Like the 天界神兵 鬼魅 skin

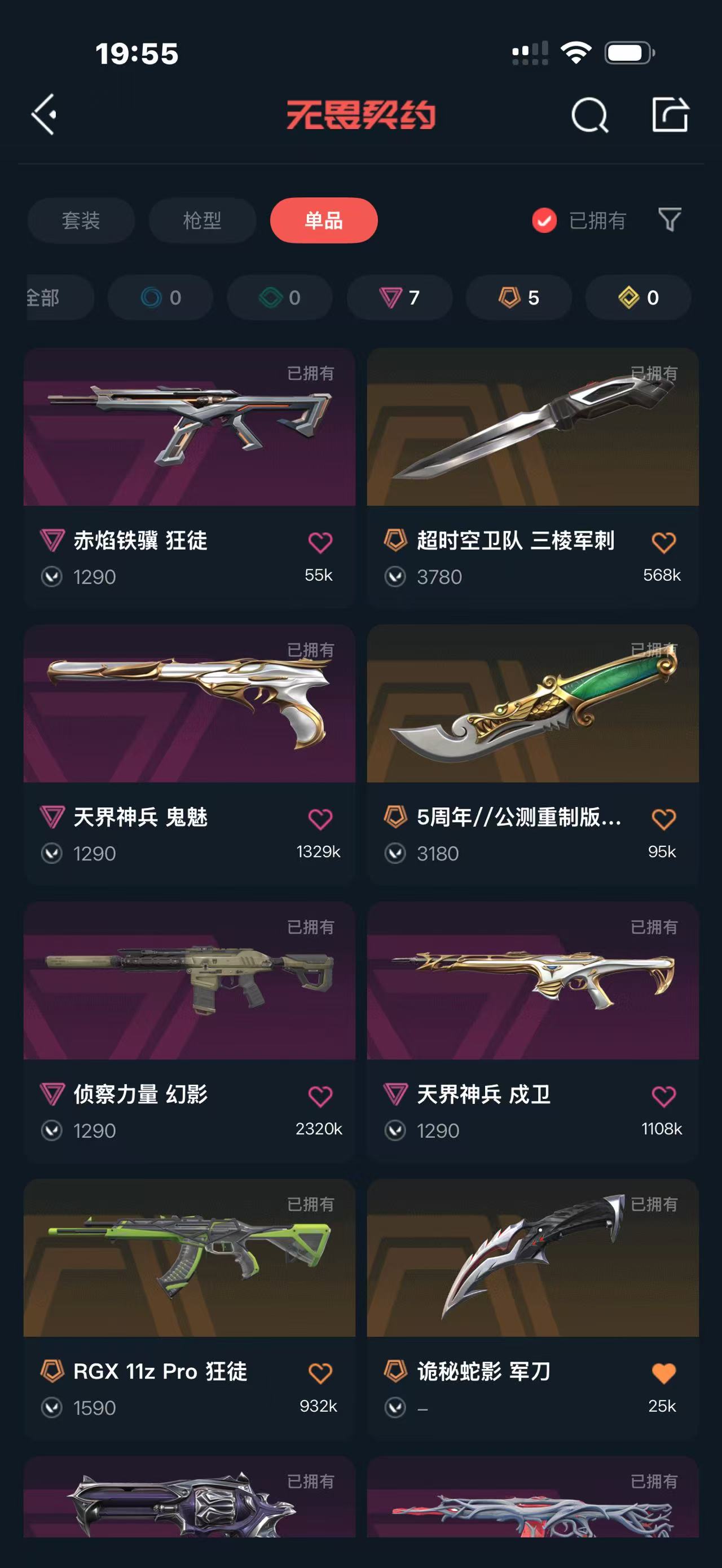tap(320, 819)
